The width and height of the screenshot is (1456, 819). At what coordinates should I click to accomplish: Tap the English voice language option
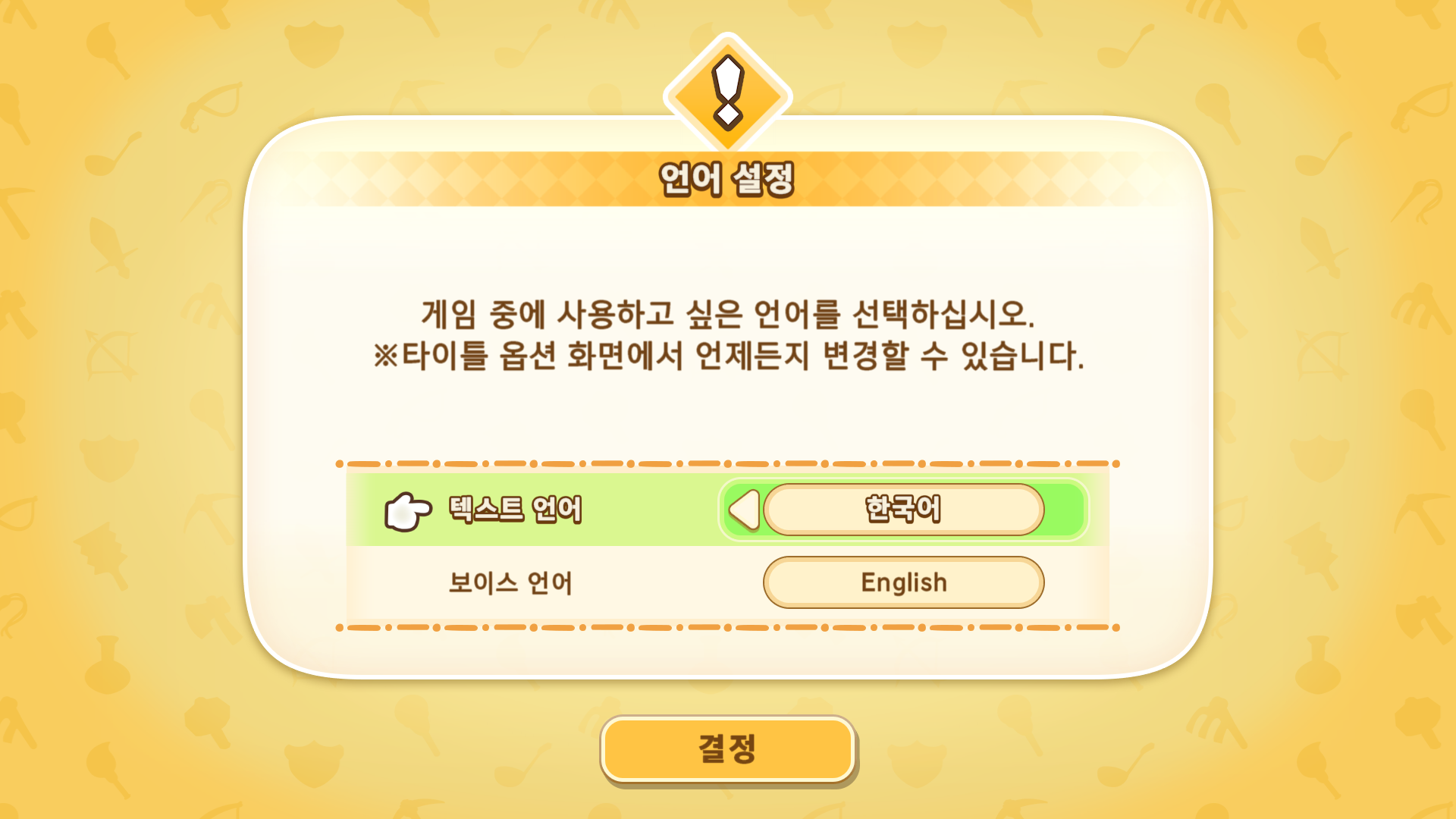click(903, 582)
